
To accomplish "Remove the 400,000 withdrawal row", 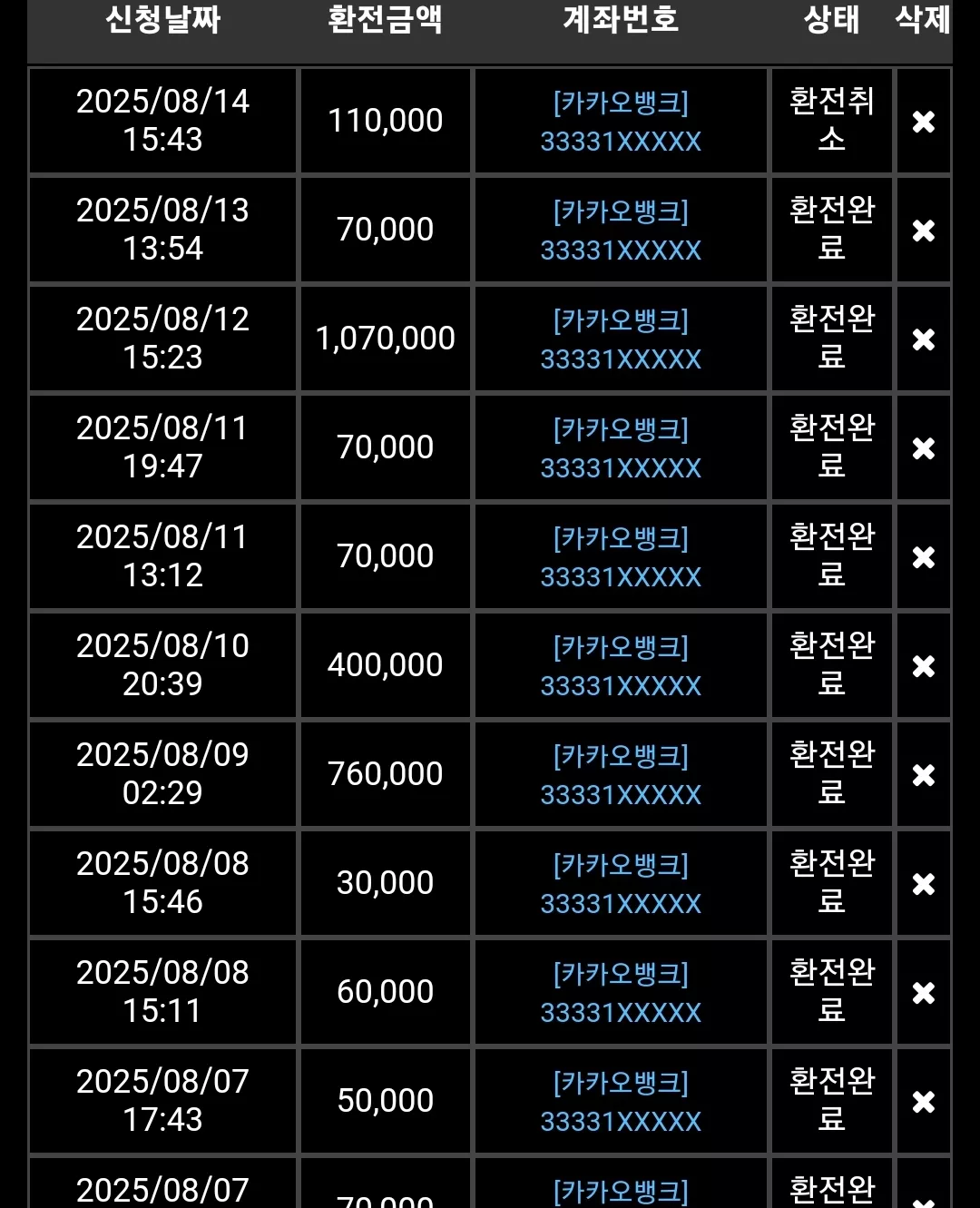I will 924,666.
